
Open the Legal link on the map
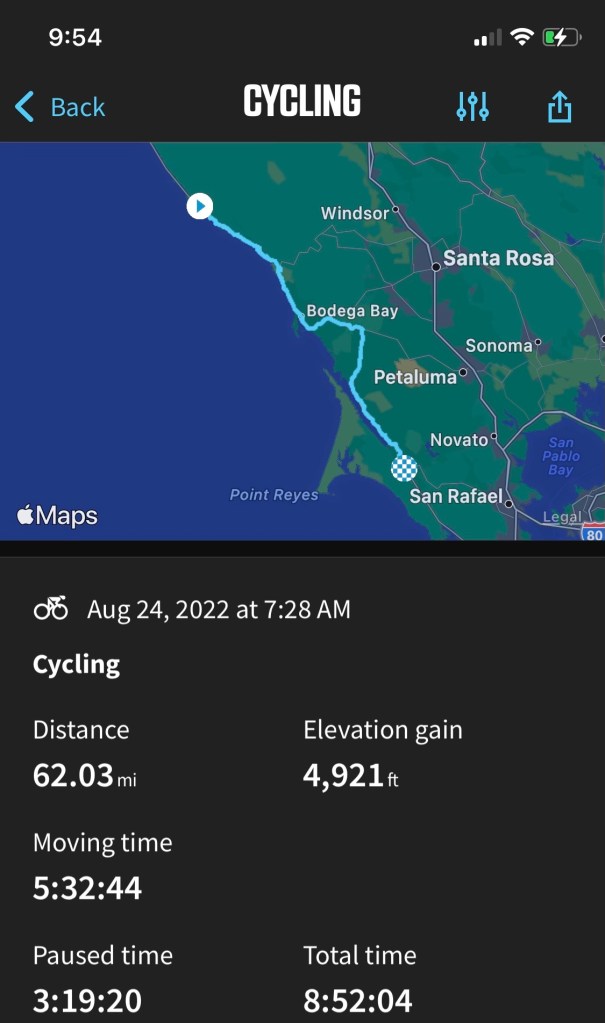[x=561, y=517]
